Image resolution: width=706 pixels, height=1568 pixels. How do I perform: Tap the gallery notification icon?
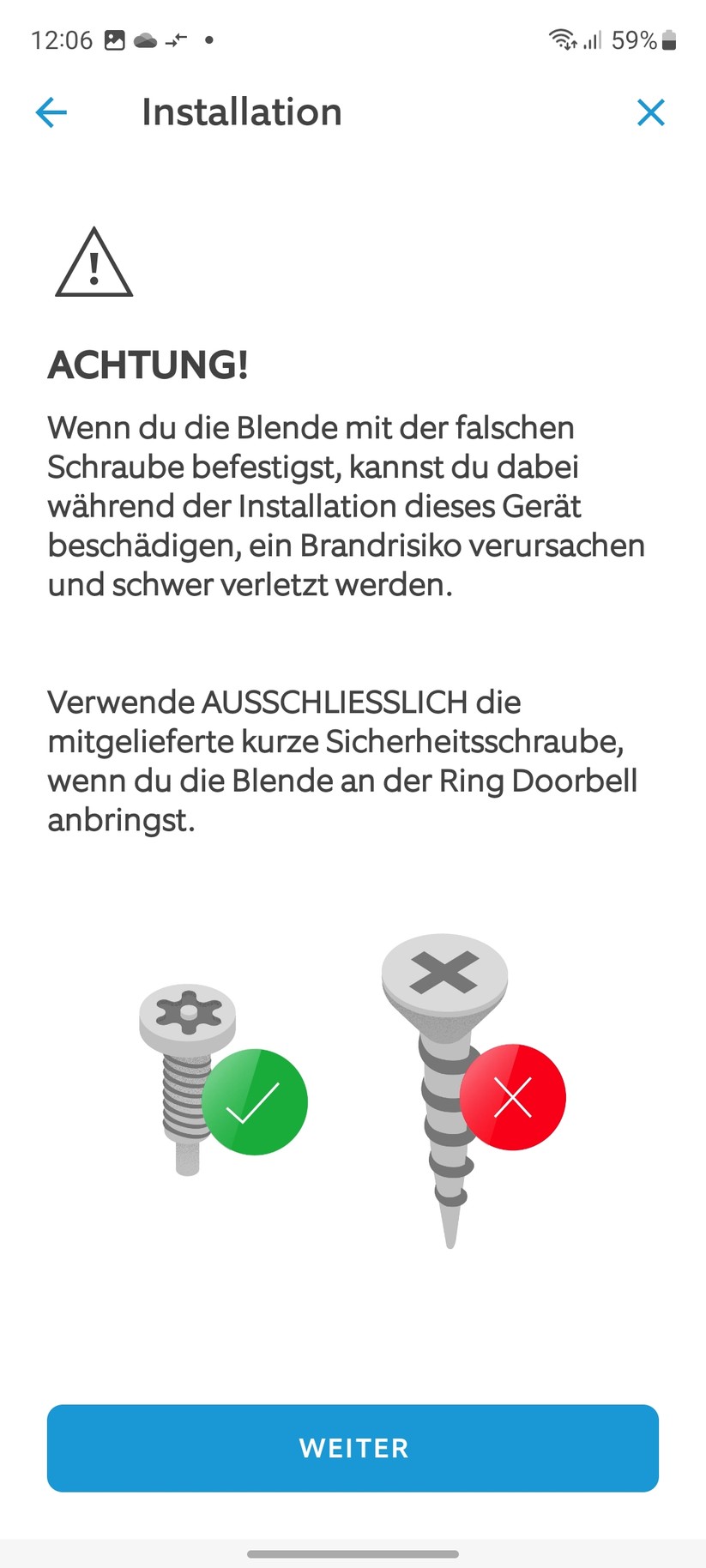(x=114, y=39)
